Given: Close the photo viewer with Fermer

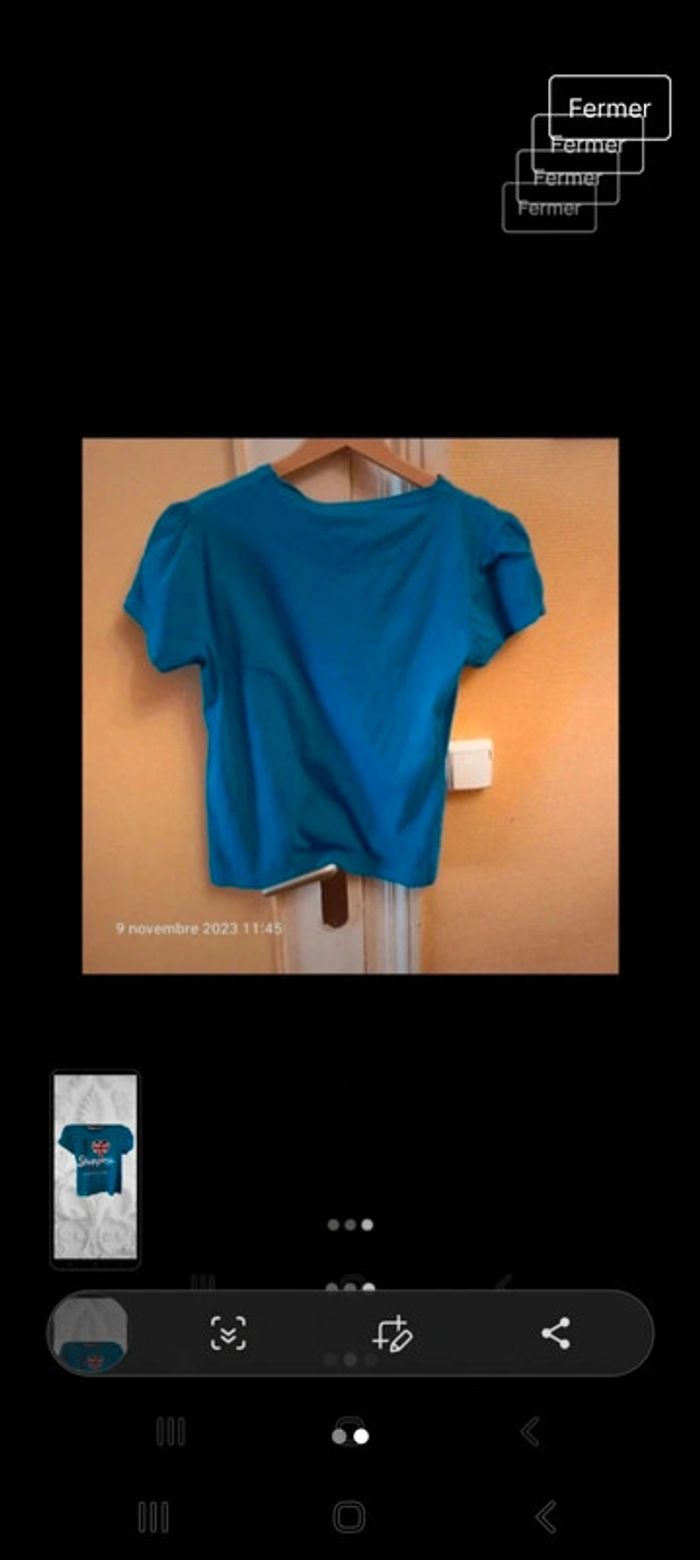Looking at the screenshot, I should (609, 107).
